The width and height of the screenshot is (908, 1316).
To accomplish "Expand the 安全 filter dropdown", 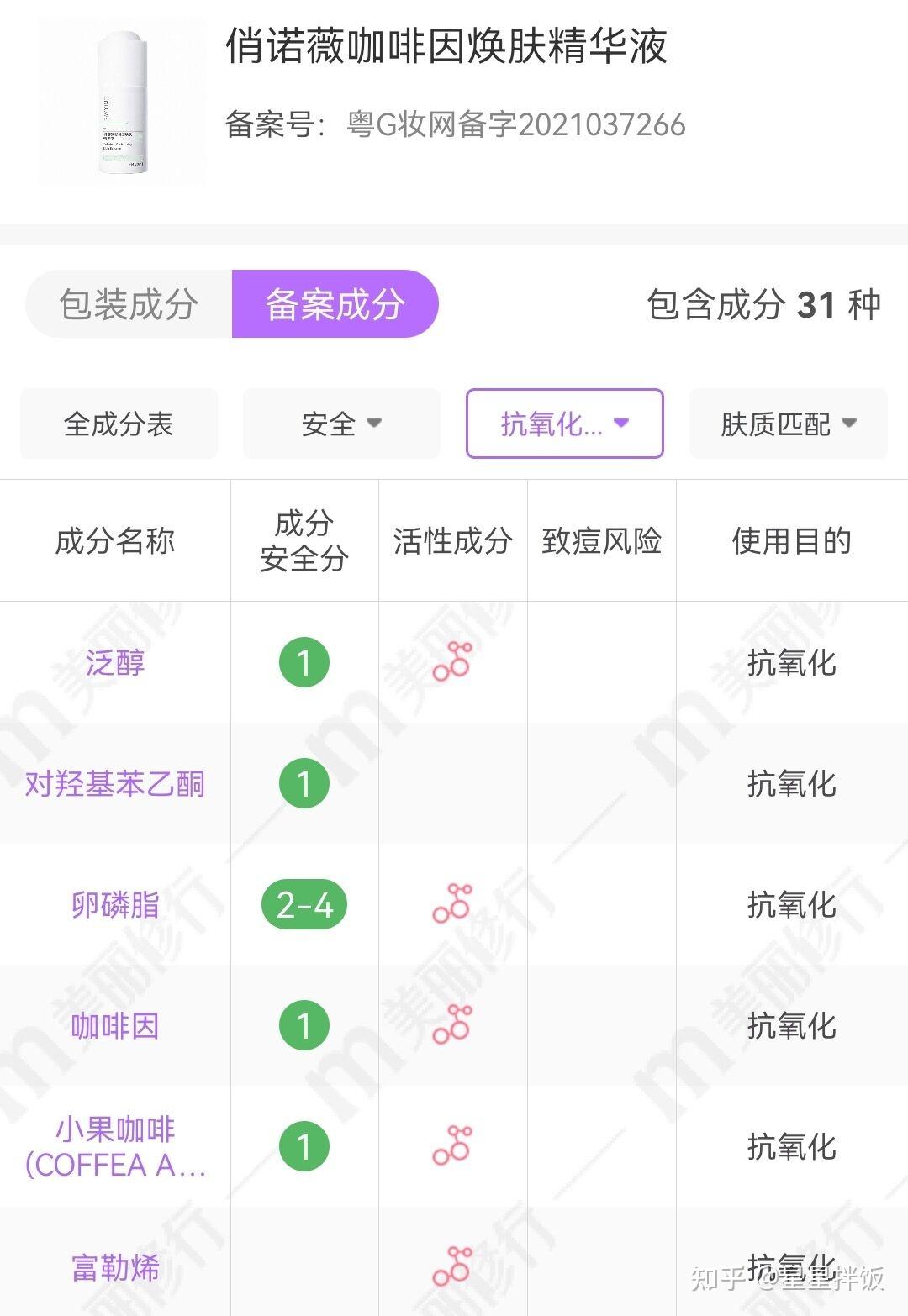I will click(x=341, y=424).
